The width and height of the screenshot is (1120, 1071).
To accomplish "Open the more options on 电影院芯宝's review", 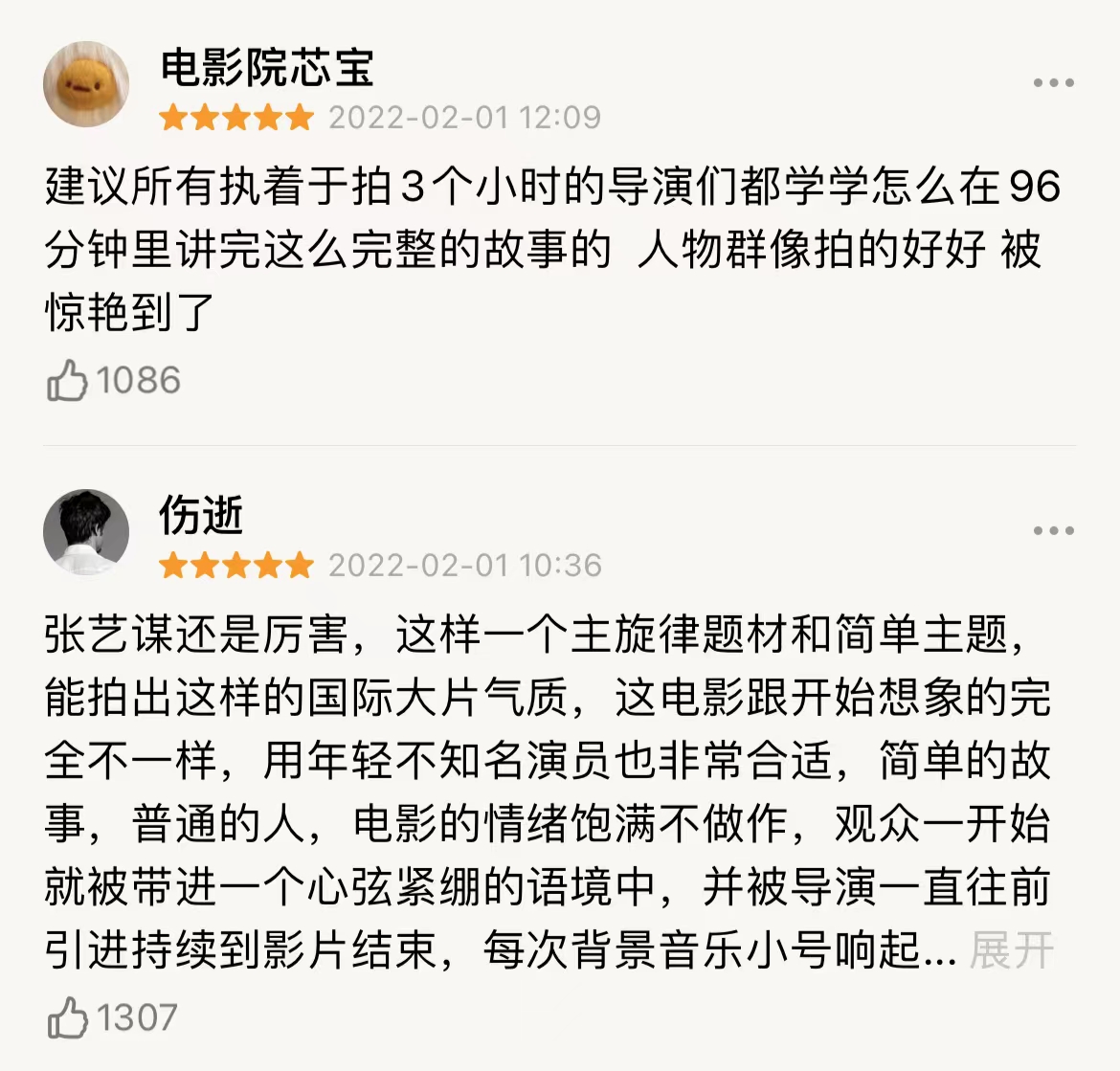I will click(1053, 83).
